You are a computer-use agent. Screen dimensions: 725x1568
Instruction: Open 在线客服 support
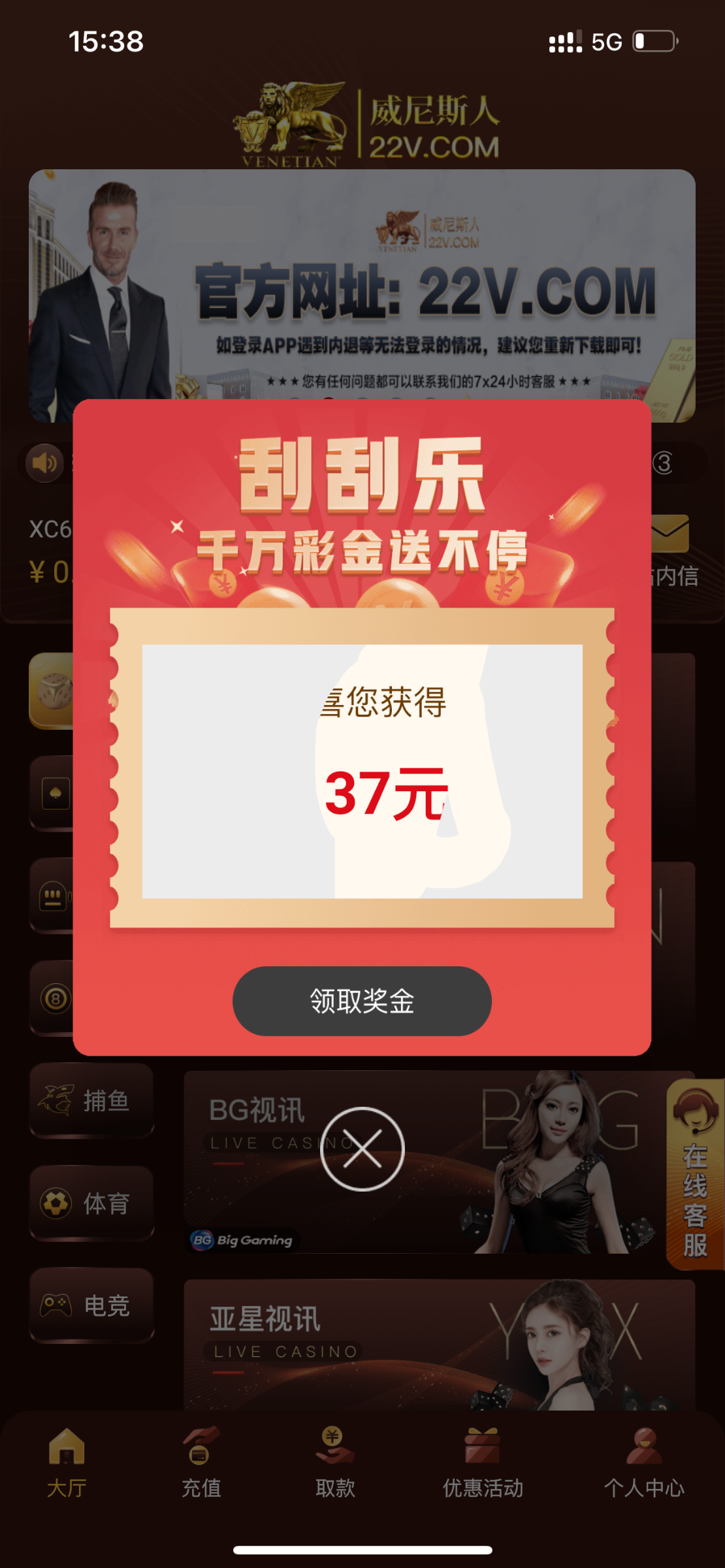695,1173
